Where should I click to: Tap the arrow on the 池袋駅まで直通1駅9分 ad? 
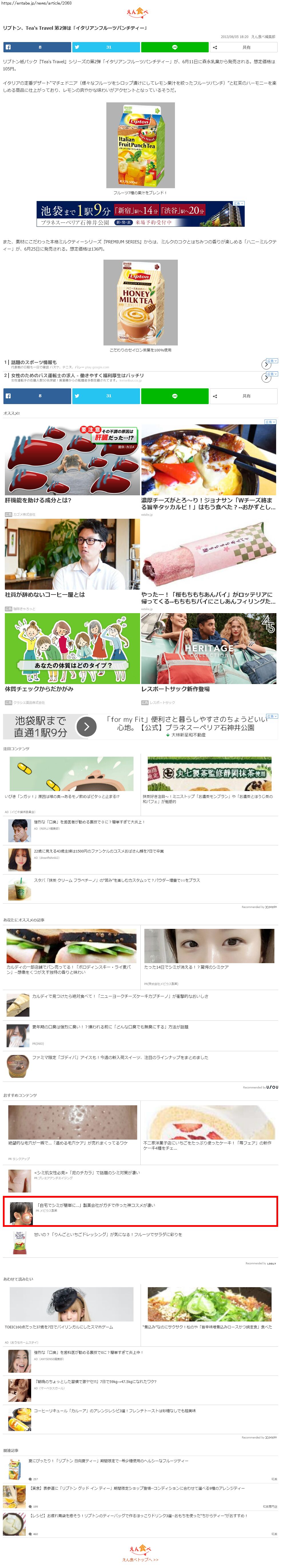pyautogui.click(x=86, y=726)
